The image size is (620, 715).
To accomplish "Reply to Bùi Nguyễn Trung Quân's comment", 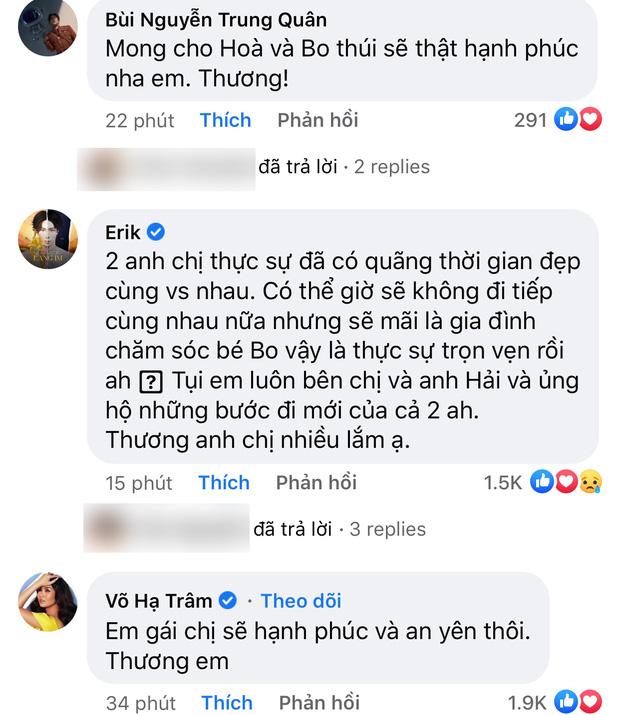I will 317,120.
